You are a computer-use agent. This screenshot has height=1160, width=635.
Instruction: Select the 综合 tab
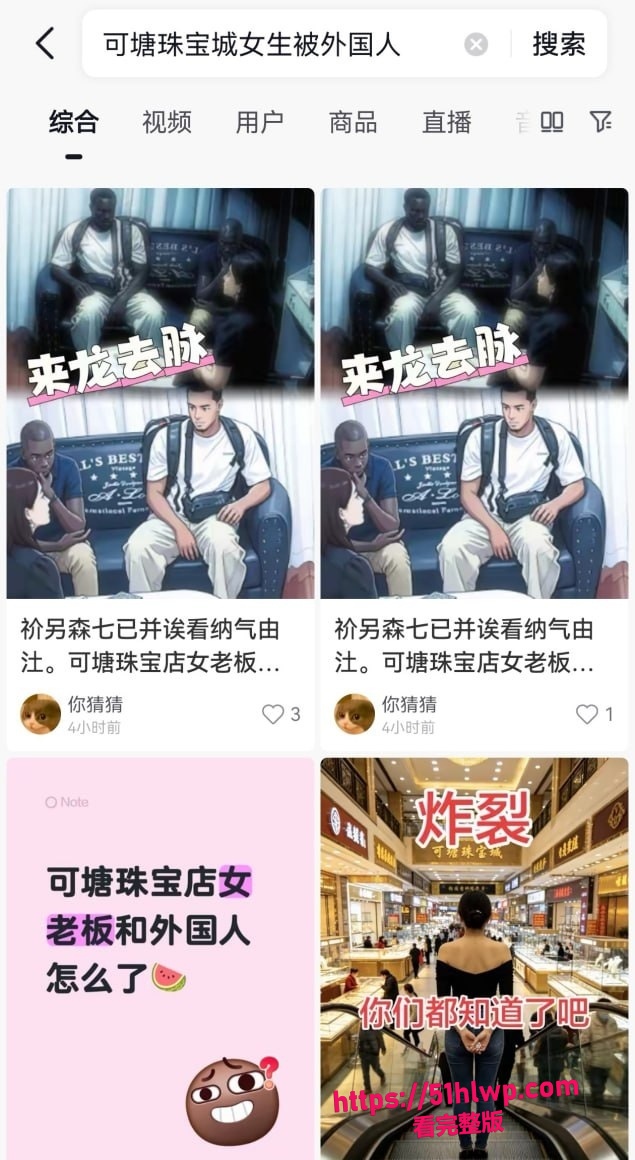(x=73, y=122)
